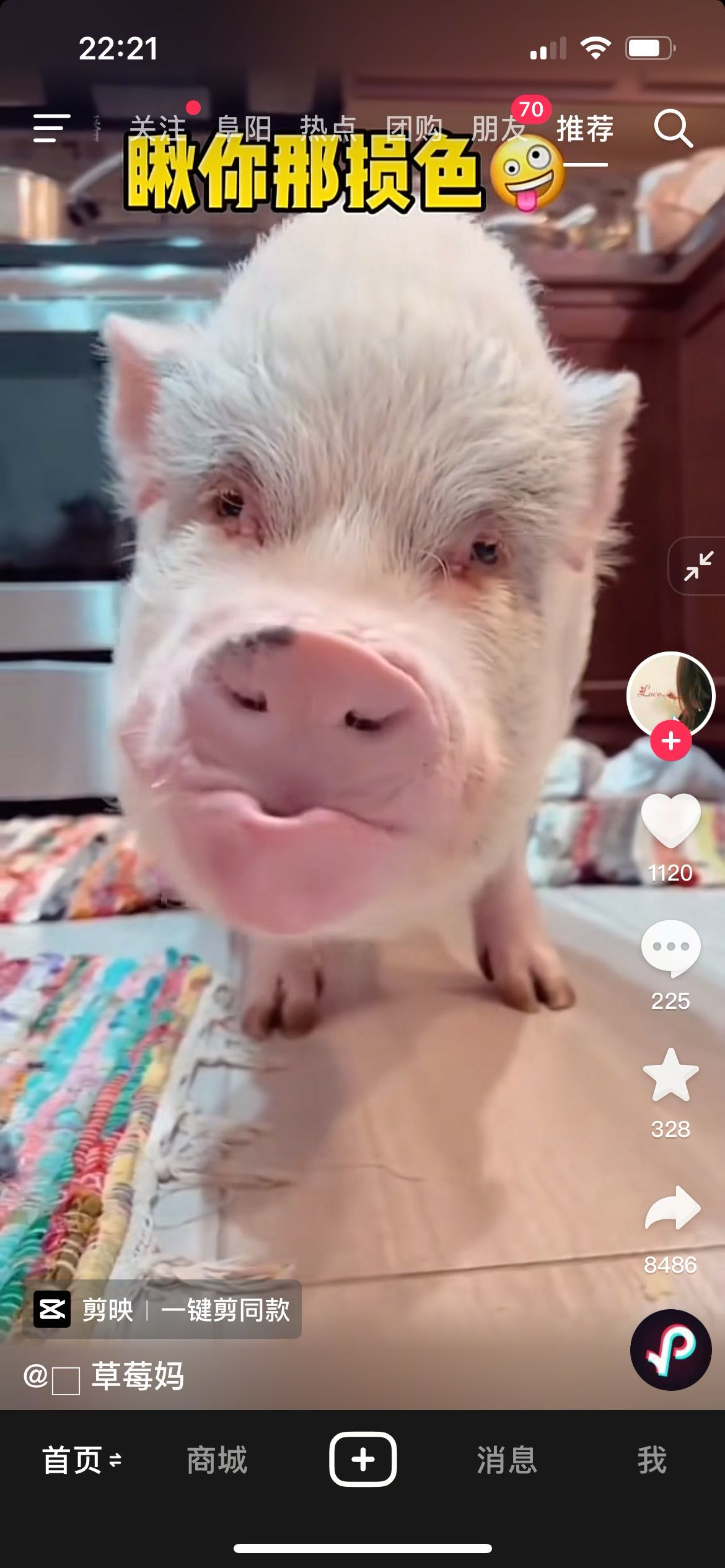Screen dimensions: 725x1568
Task: Switch to the 团购 tab
Action: [x=413, y=128]
